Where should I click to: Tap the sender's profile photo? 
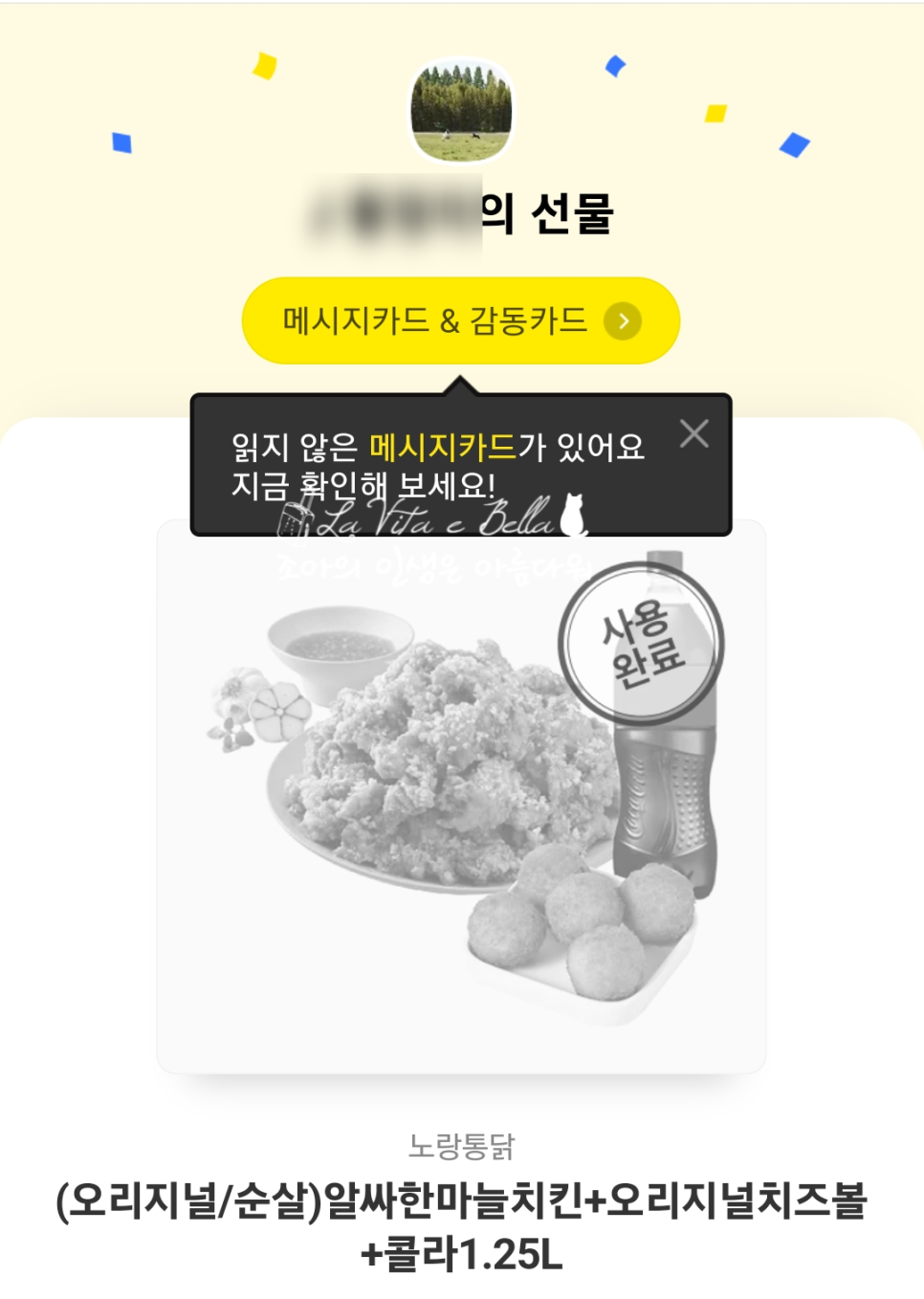click(461, 111)
